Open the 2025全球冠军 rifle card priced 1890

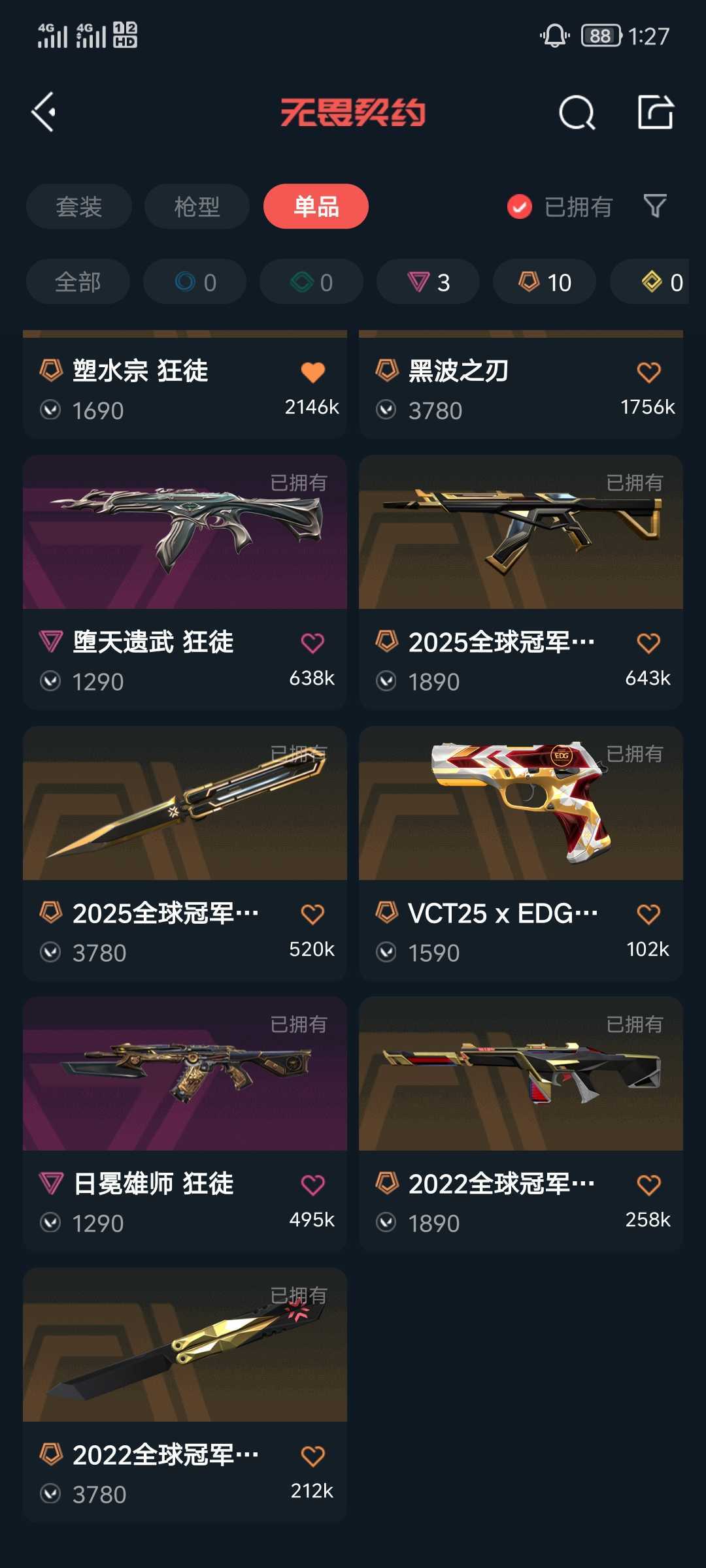pyautogui.click(x=521, y=582)
